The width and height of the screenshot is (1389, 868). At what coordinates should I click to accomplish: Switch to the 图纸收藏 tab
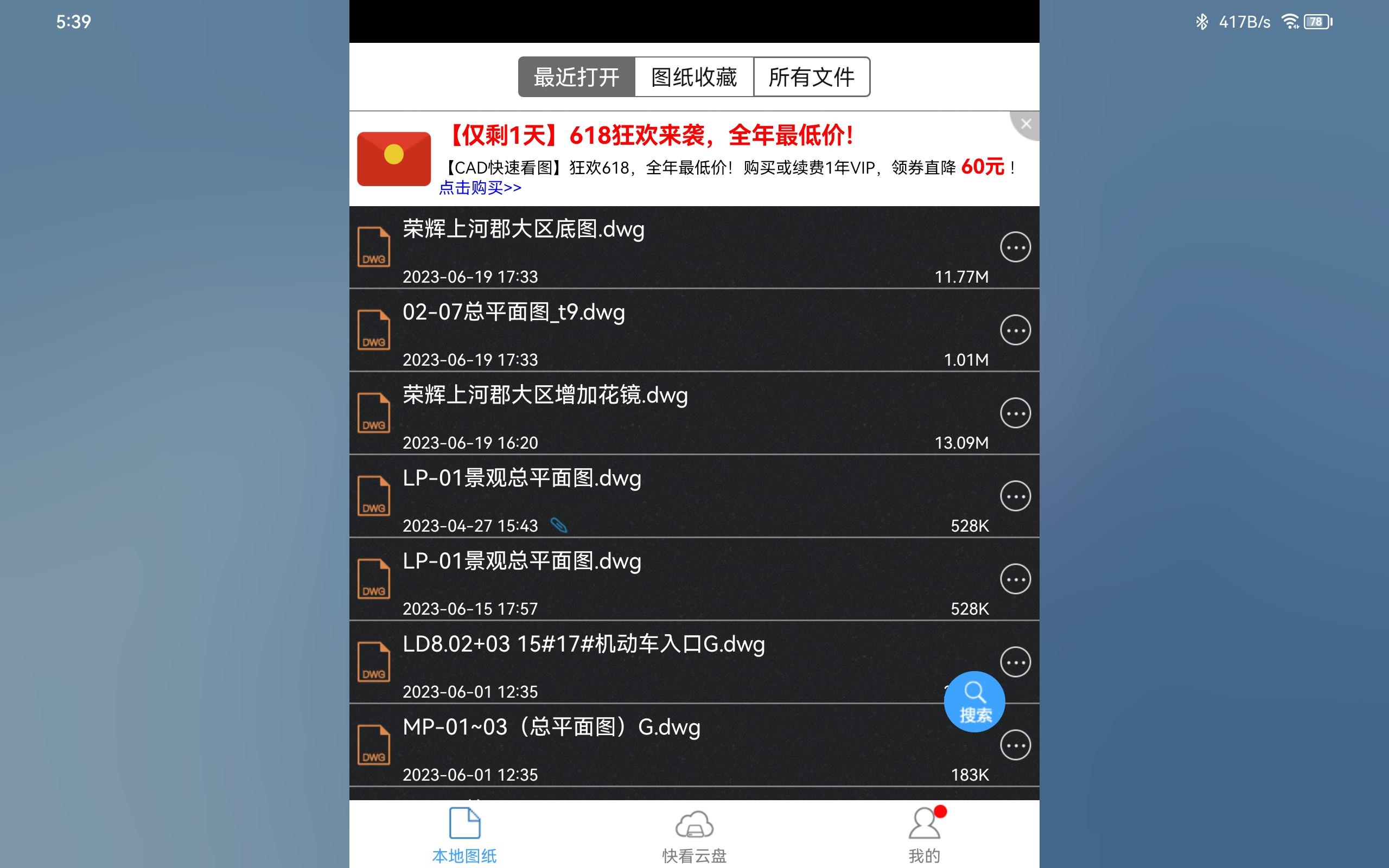(x=694, y=77)
